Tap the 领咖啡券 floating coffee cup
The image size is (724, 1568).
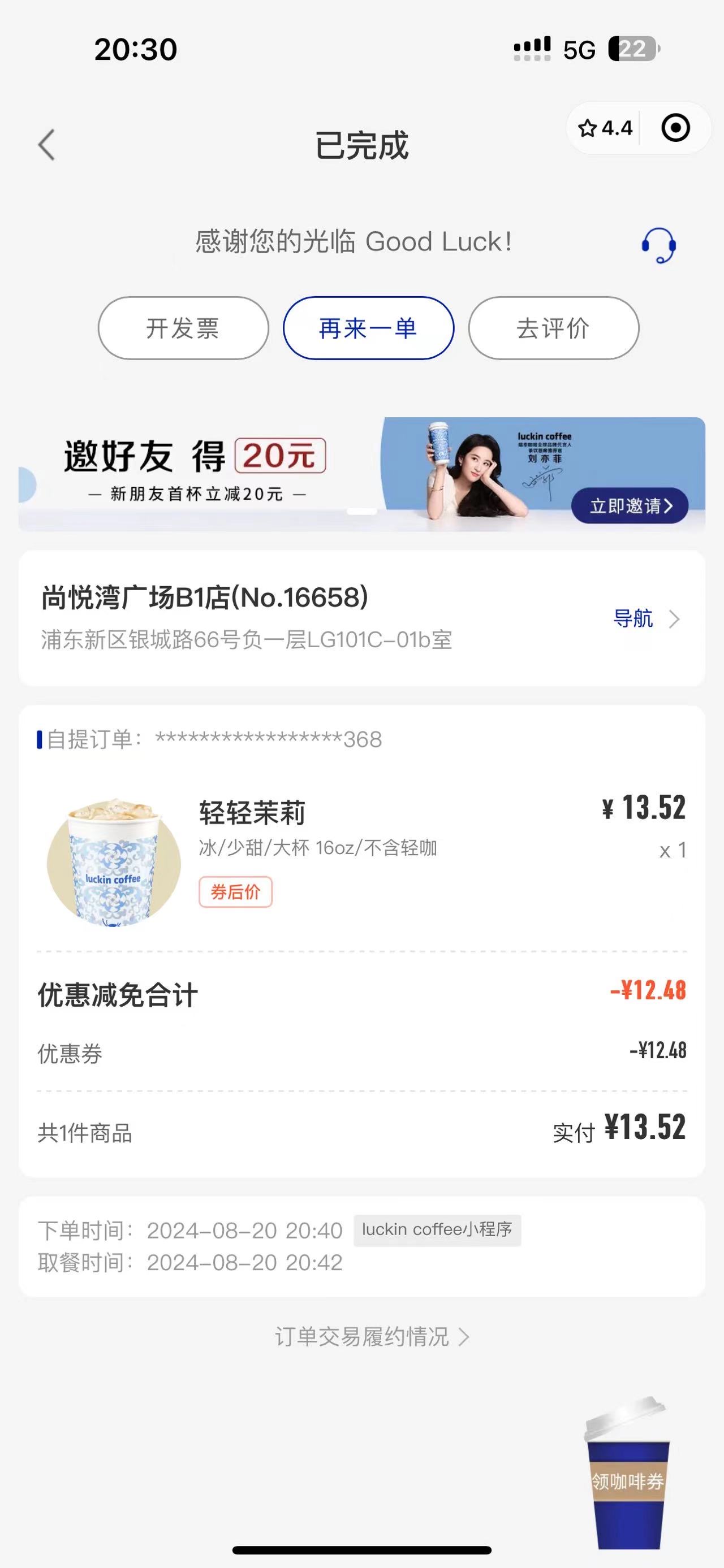627,1474
